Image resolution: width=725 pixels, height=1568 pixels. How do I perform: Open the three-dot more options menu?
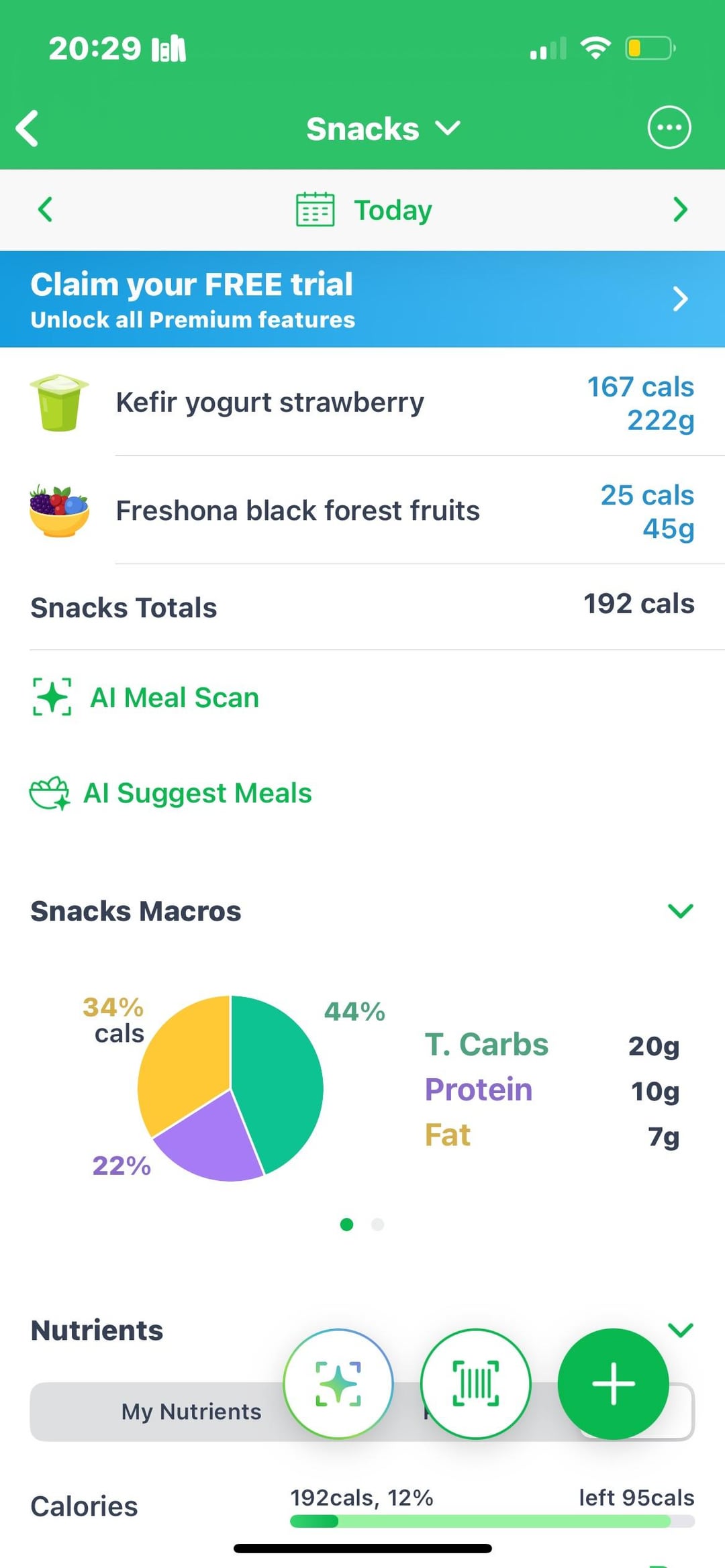click(x=669, y=127)
